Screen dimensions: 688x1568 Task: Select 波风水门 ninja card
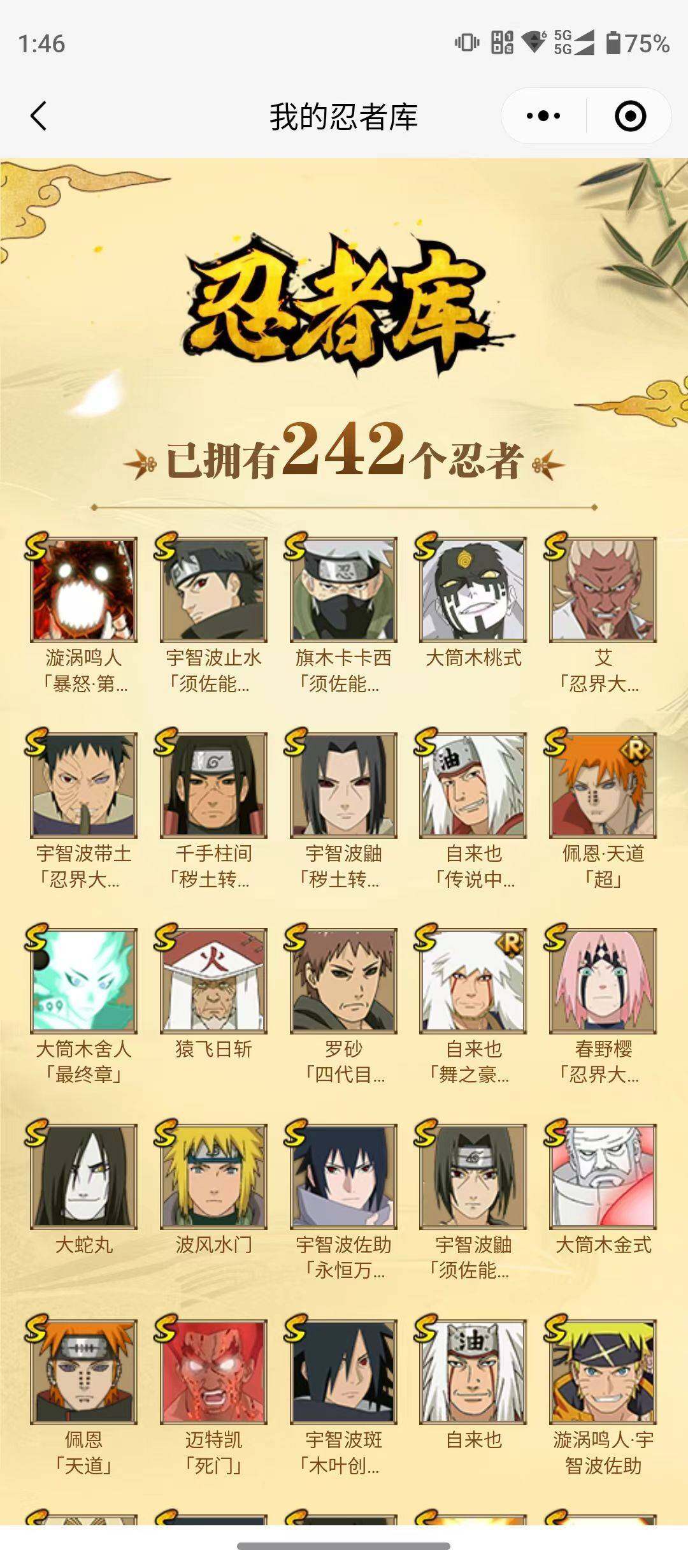(x=213, y=1177)
